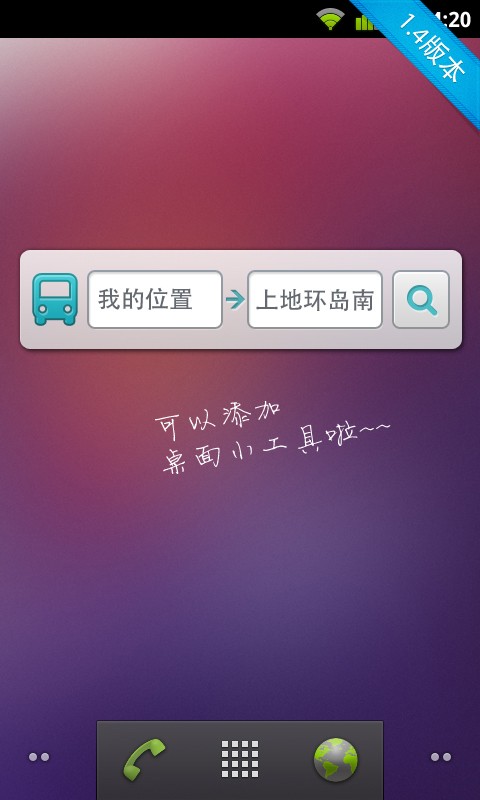Search the bus route with the magnifier button
The image size is (480, 800).
point(421,299)
